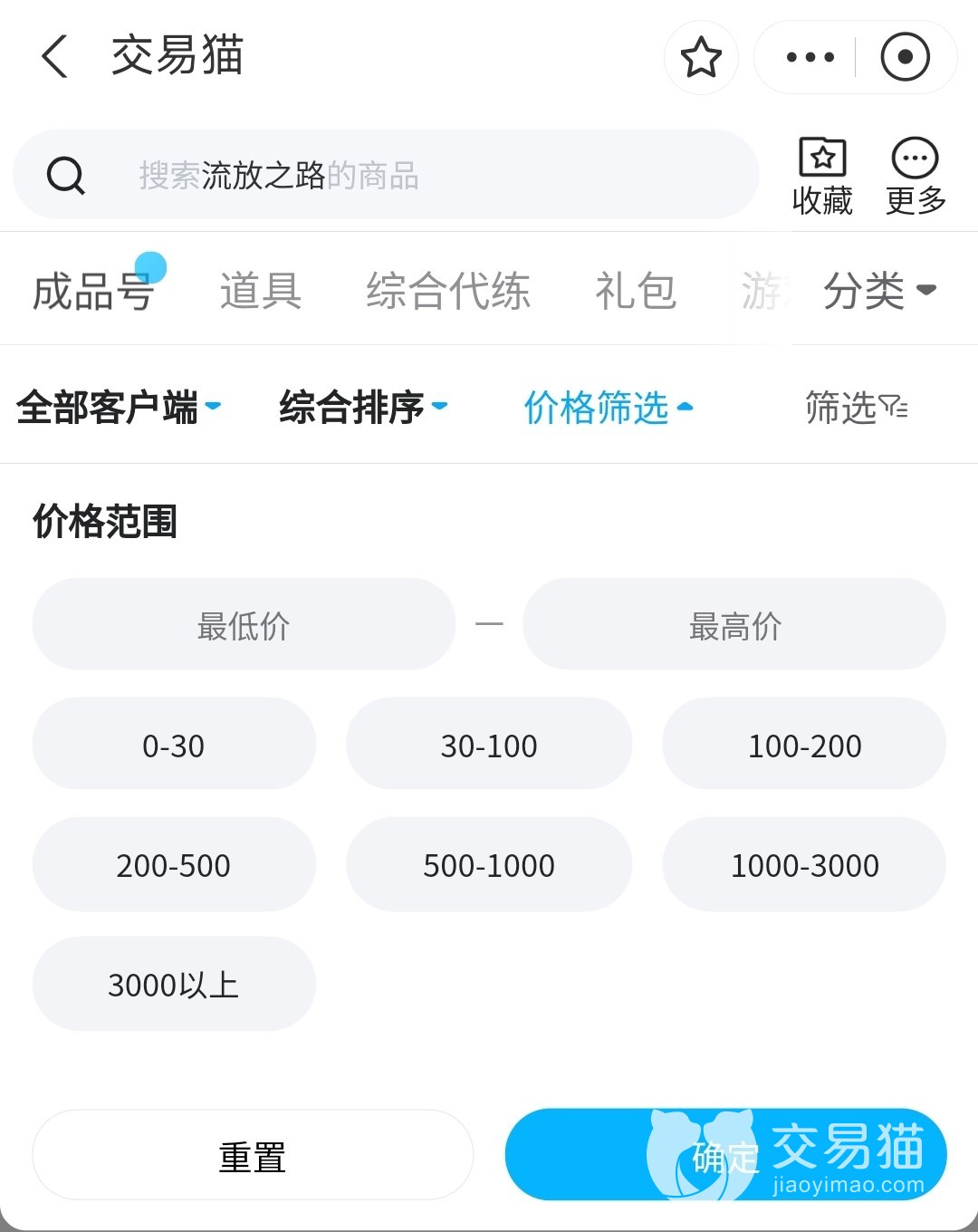The width and height of the screenshot is (978, 1232).
Task: Open the 筛选 filter options
Action: click(x=856, y=407)
